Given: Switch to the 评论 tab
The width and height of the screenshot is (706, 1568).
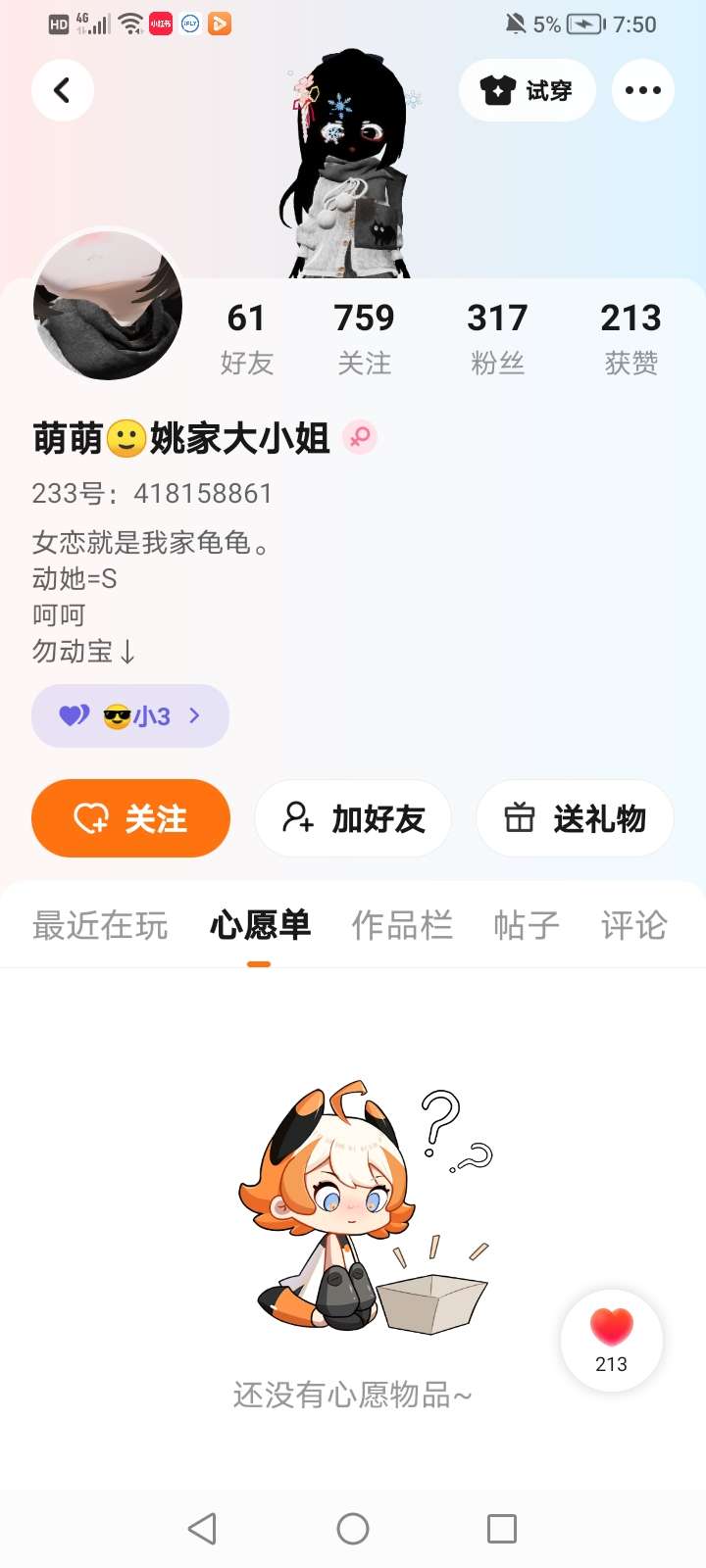Looking at the screenshot, I should click(634, 925).
